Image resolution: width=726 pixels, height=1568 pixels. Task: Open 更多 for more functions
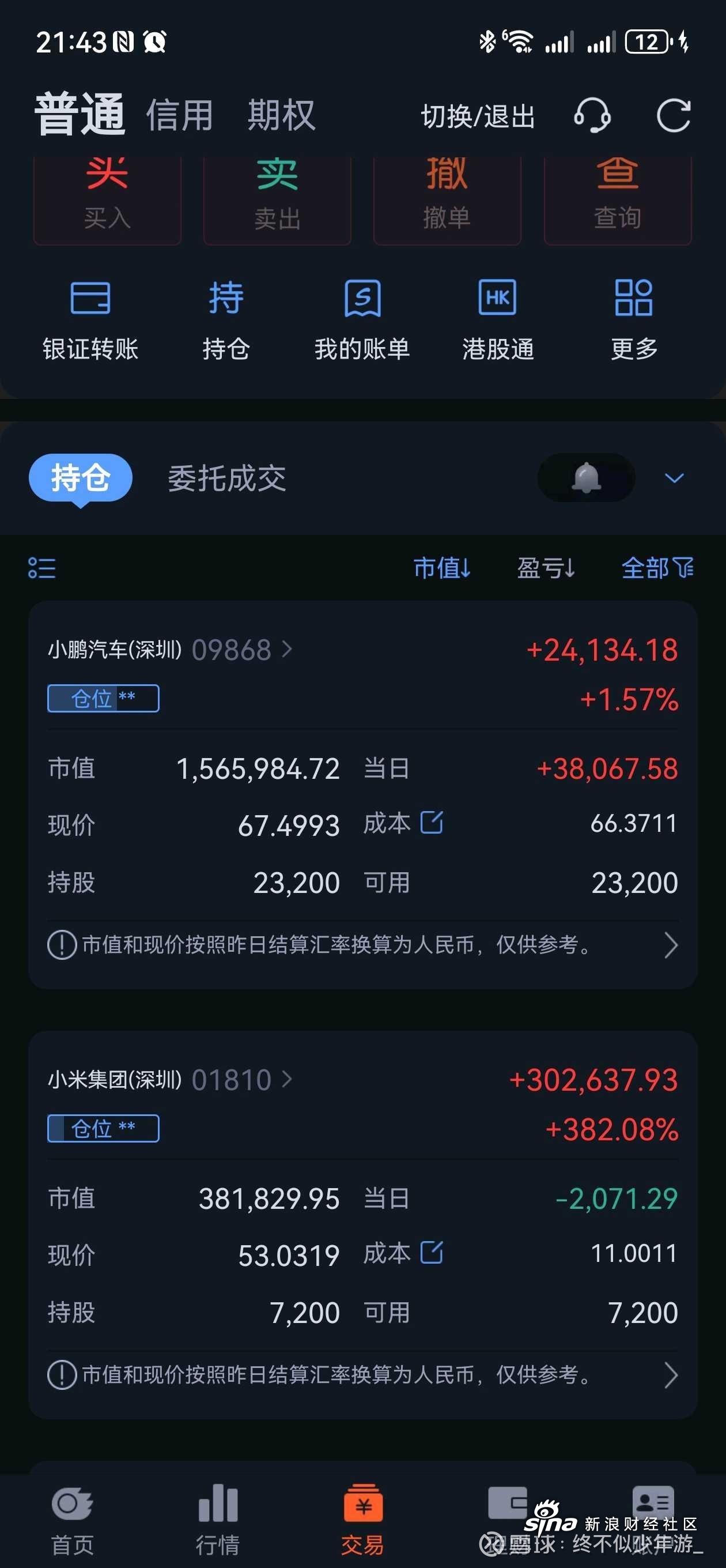click(x=633, y=319)
